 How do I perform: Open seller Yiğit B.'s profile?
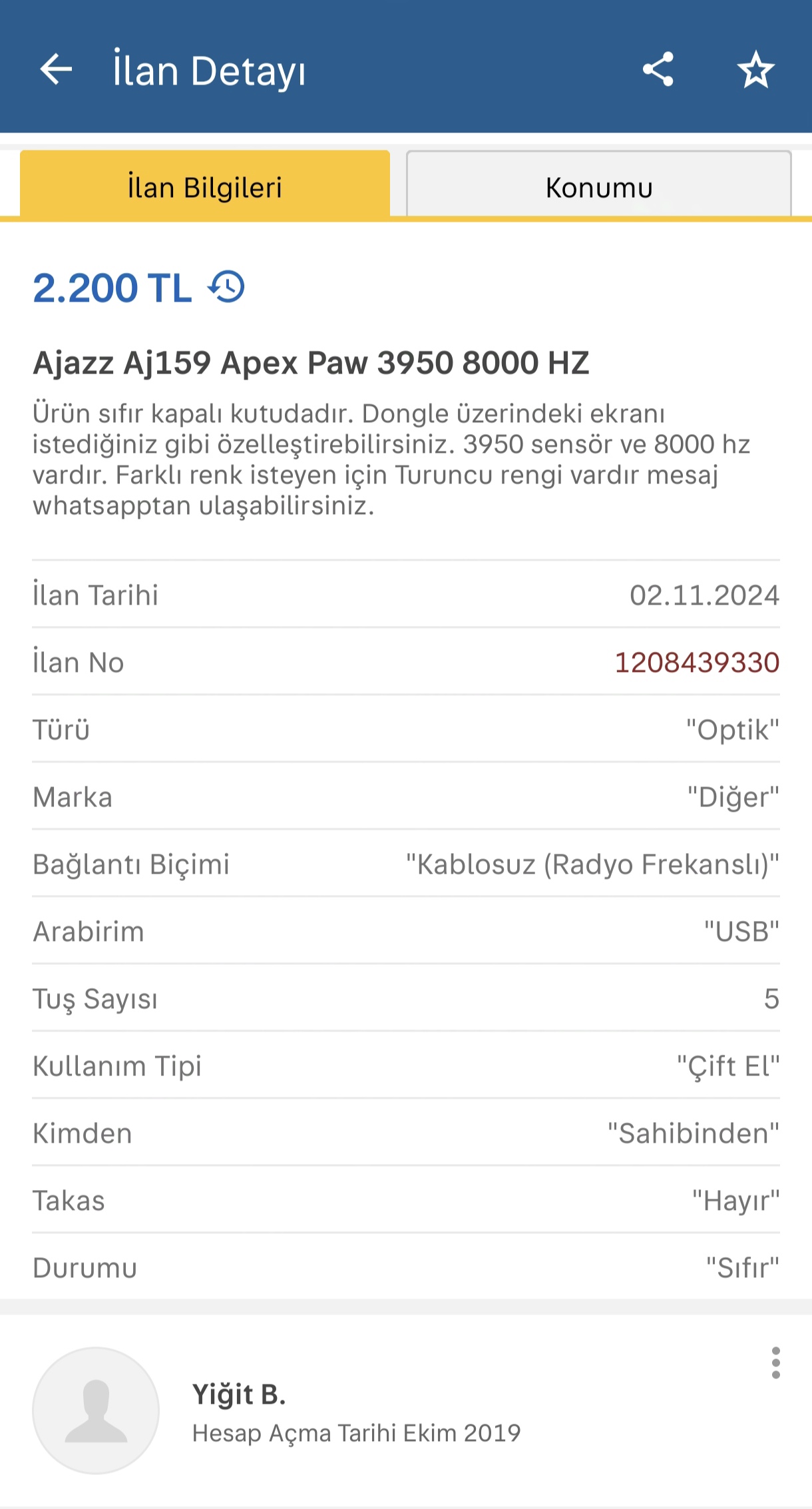coord(239,1393)
